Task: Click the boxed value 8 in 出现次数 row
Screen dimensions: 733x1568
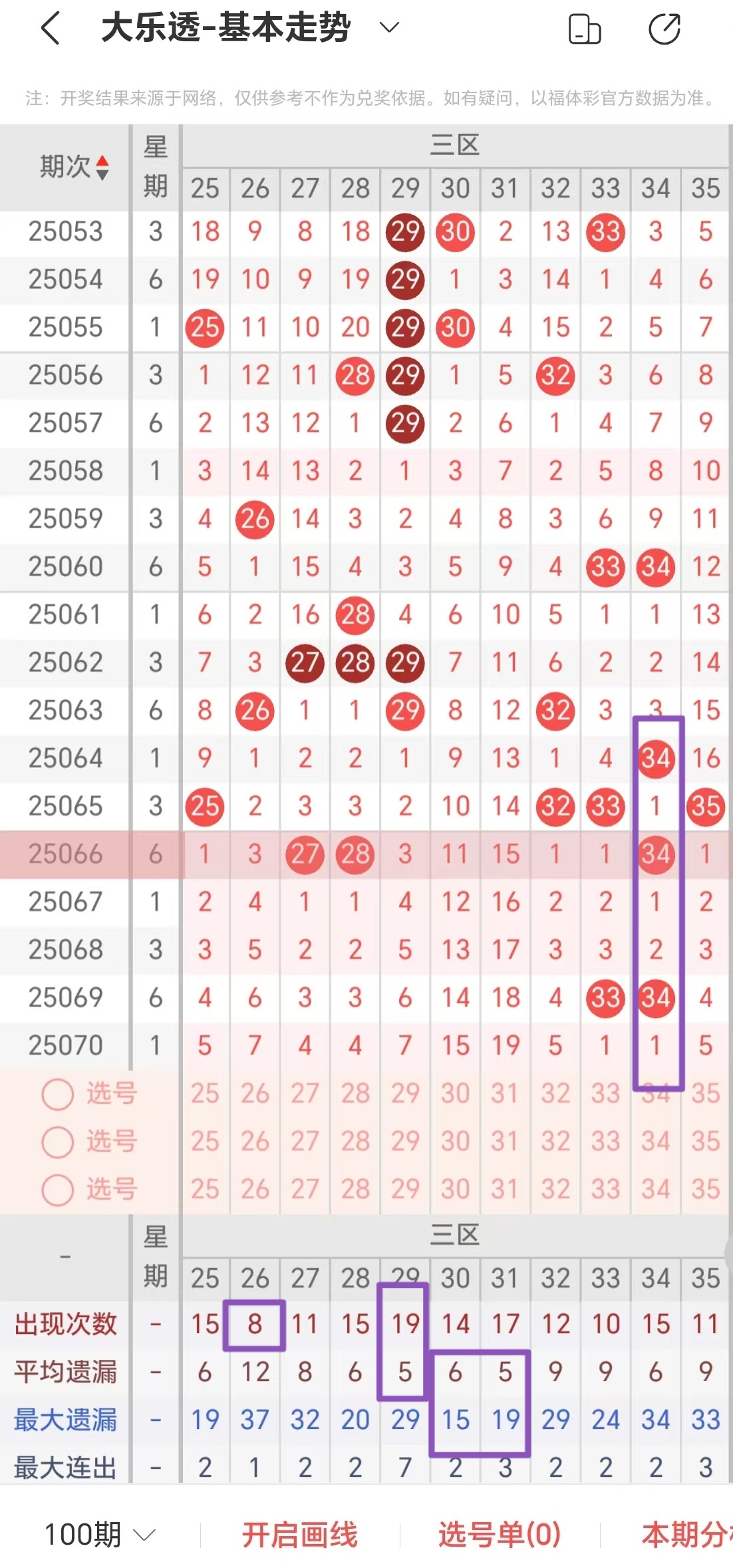Action: point(255,1325)
